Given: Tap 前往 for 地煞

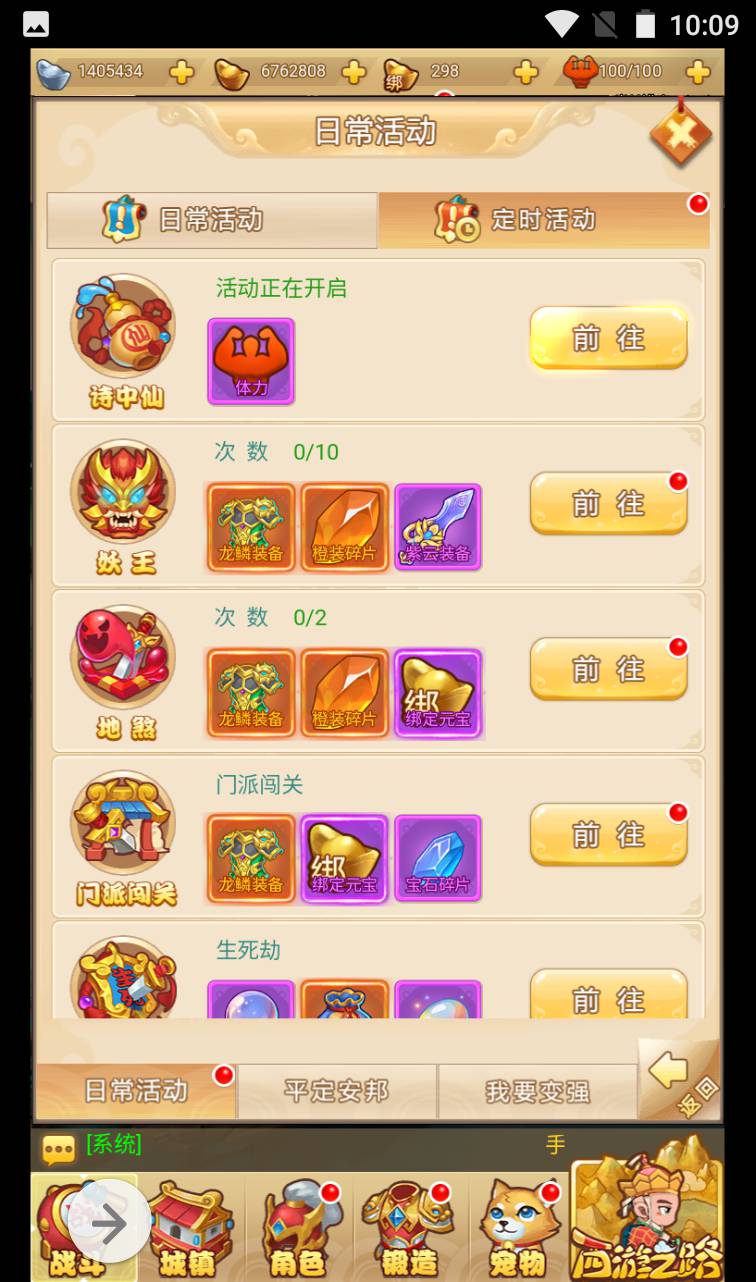Looking at the screenshot, I should pos(608,669).
